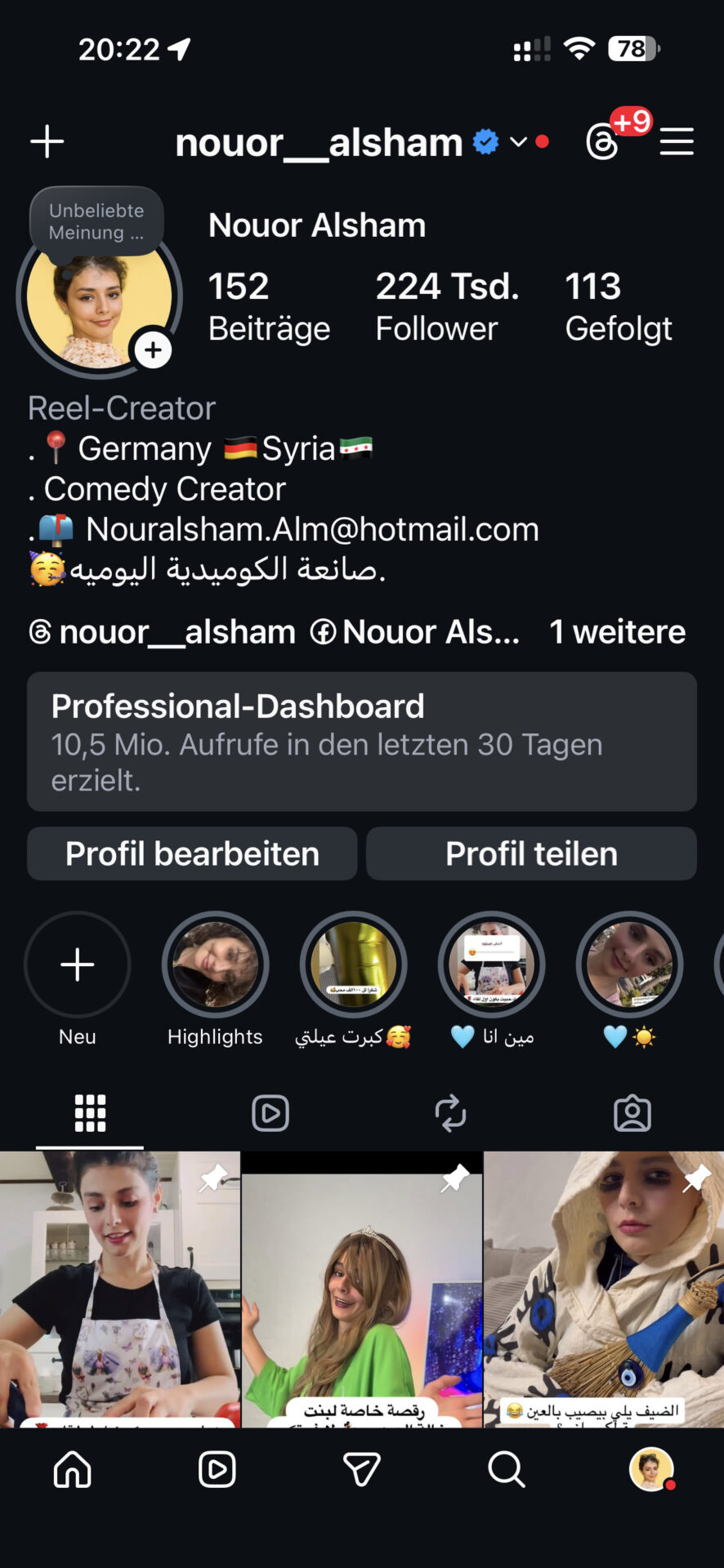
Task: Switch to the Reels tab on profile
Action: tap(270, 1113)
